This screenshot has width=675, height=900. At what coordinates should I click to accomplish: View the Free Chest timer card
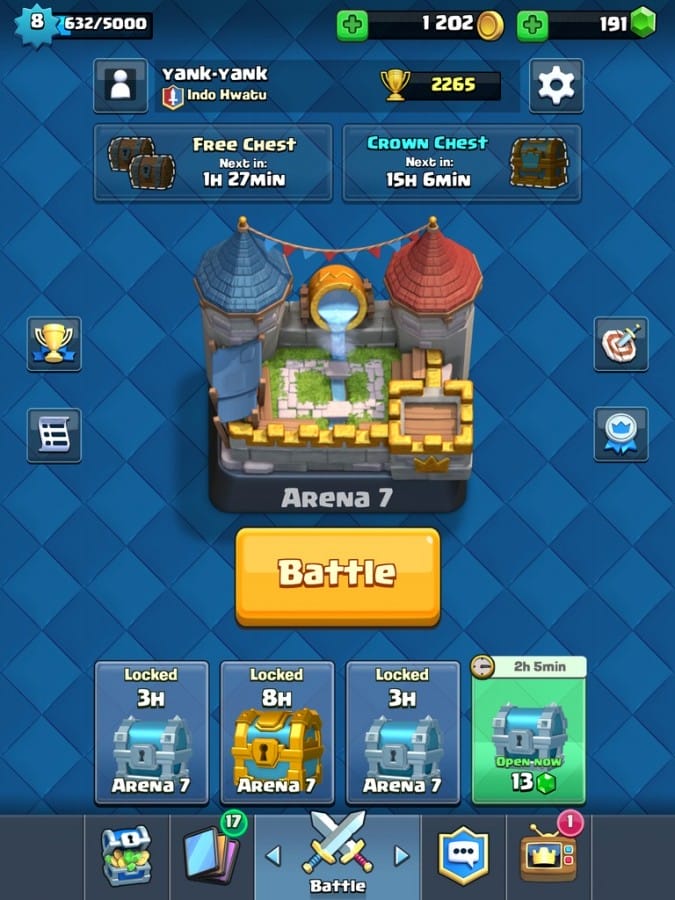(212, 162)
